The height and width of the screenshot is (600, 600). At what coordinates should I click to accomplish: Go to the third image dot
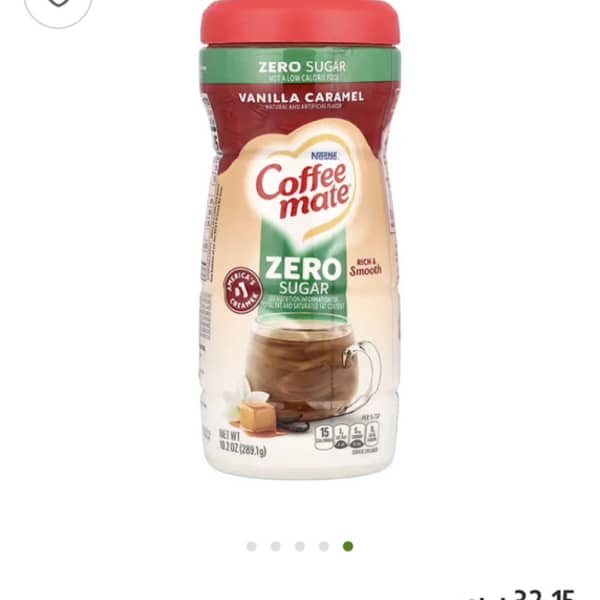[x=299, y=546]
